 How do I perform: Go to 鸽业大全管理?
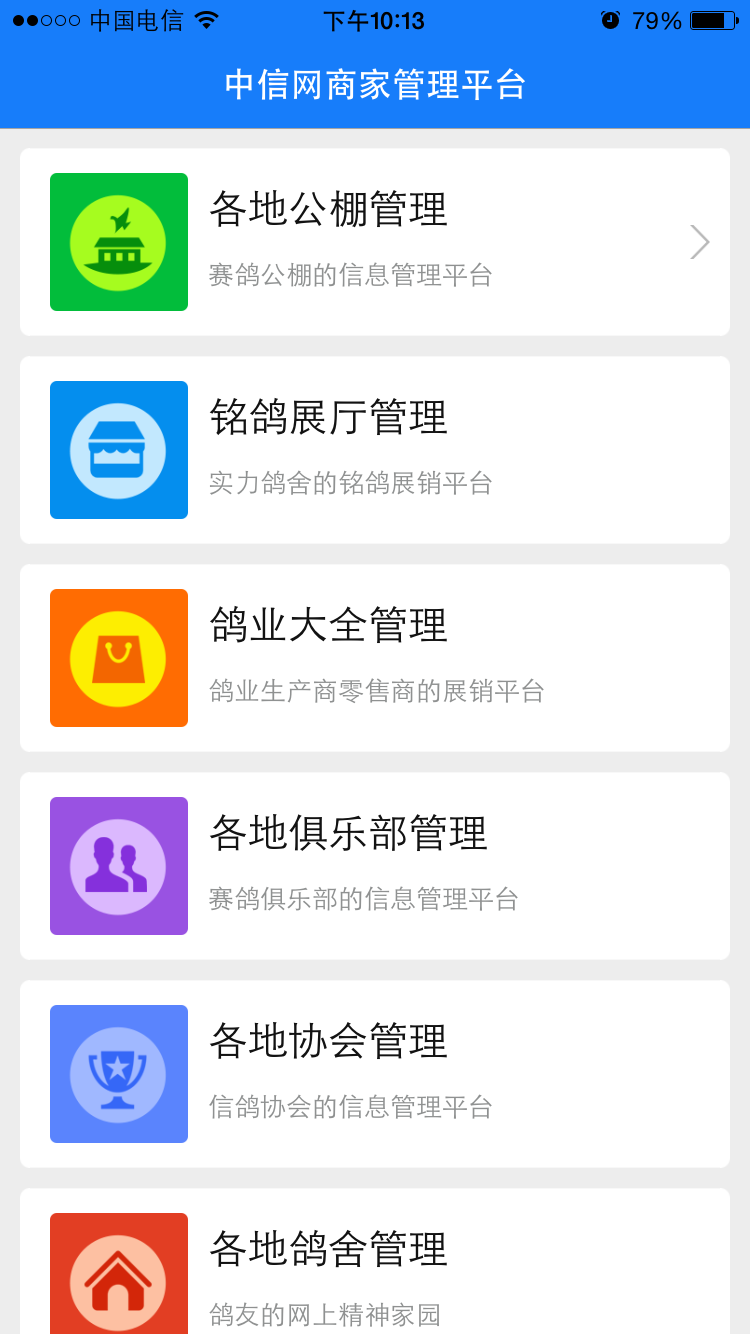pos(375,658)
